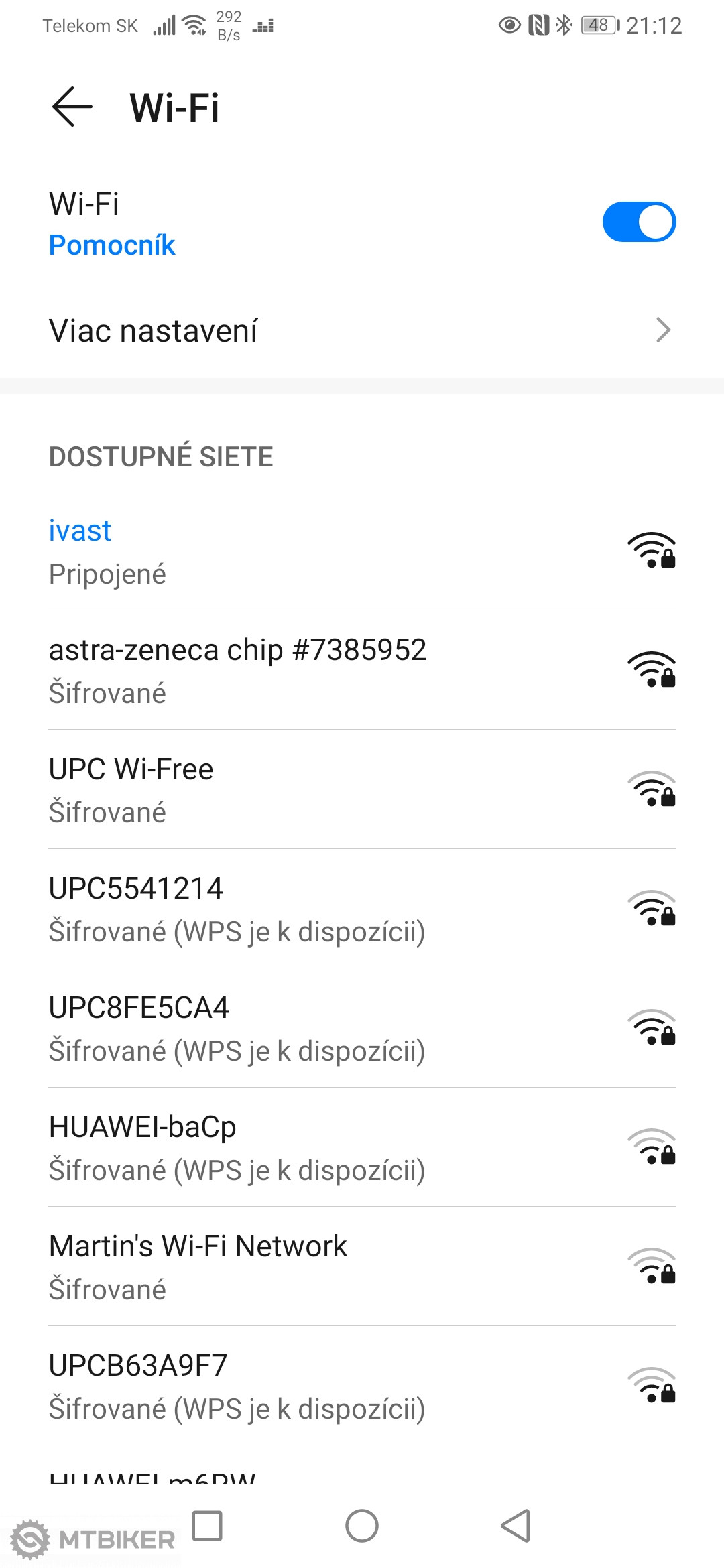Go back from the Wi-Fi screen
This screenshot has width=724, height=1568.
pos(72,107)
